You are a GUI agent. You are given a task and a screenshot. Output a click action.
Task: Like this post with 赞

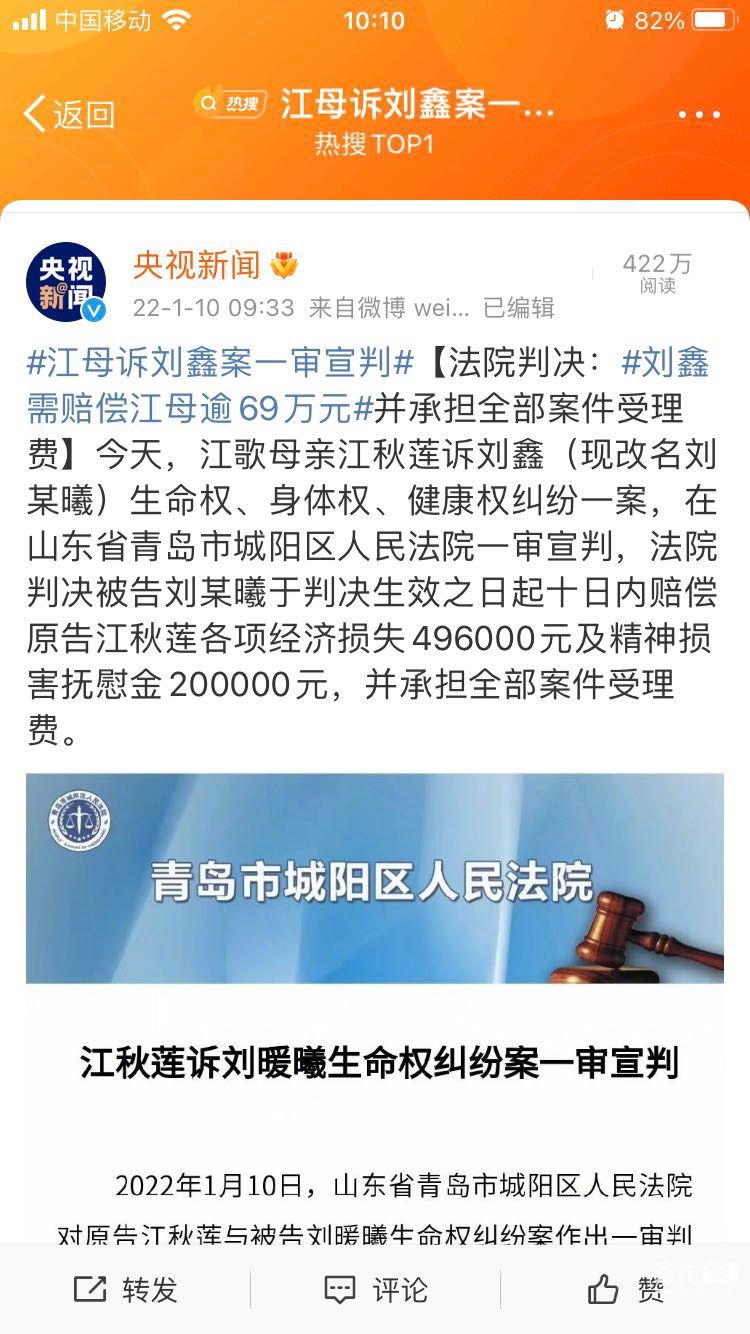click(x=626, y=1290)
